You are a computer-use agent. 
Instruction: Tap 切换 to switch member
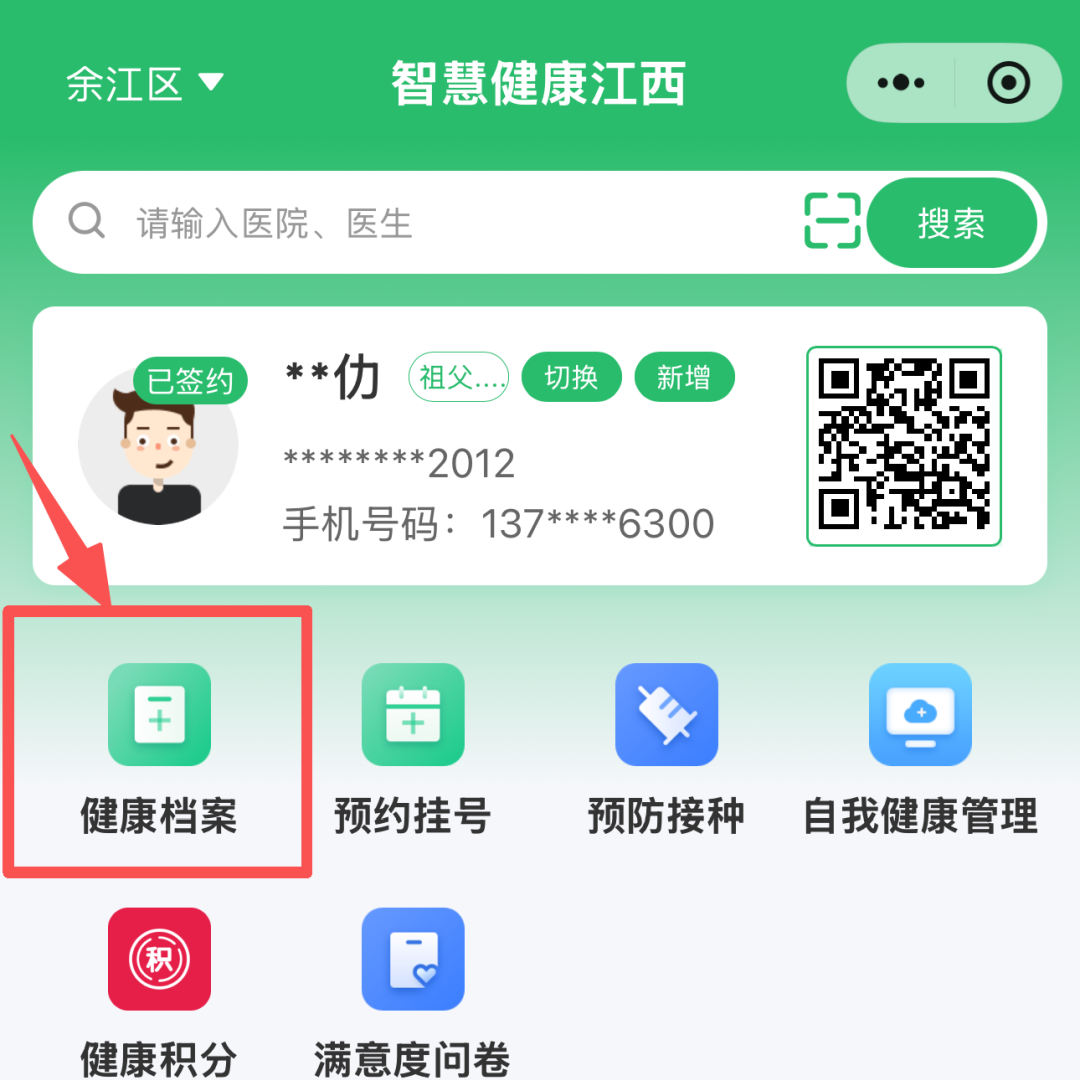click(571, 377)
